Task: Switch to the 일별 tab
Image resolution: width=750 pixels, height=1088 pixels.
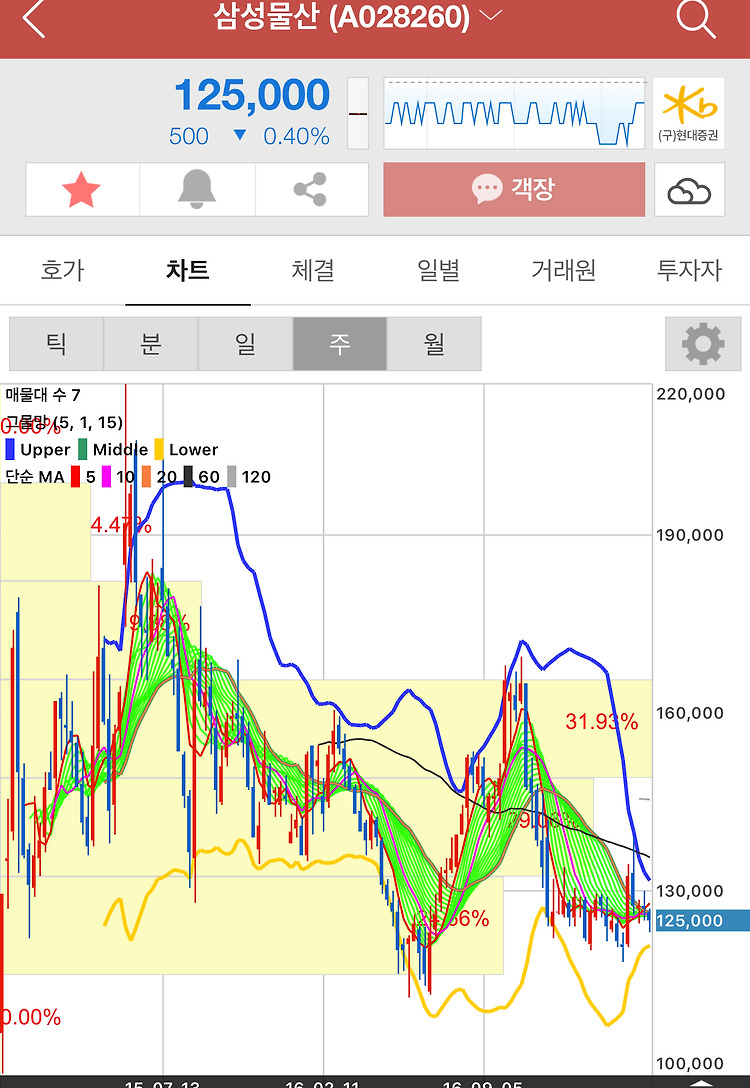Action: (x=438, y=270)
